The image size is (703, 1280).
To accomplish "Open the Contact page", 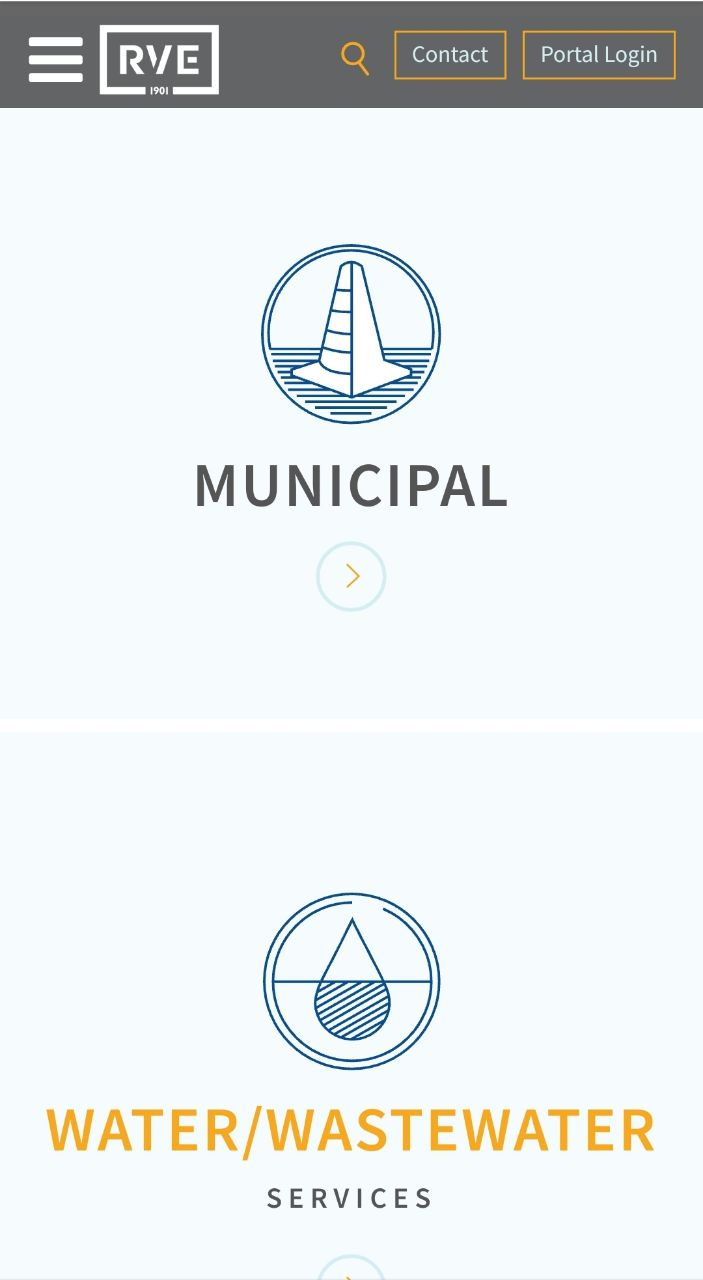I will pyautogui.click(x=450, y=55).
